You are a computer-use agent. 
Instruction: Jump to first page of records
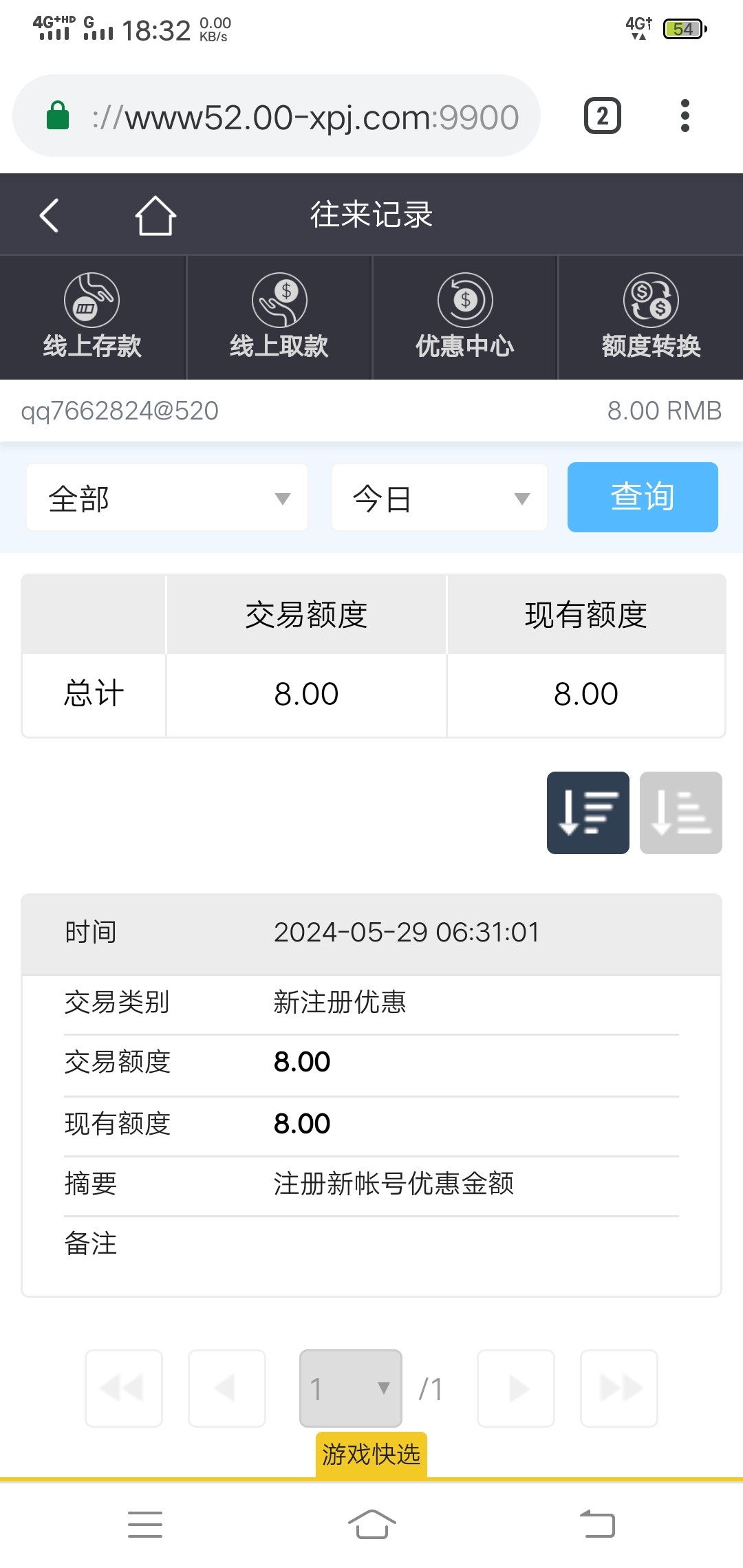pyautogui.click(x=124, y=1389)
